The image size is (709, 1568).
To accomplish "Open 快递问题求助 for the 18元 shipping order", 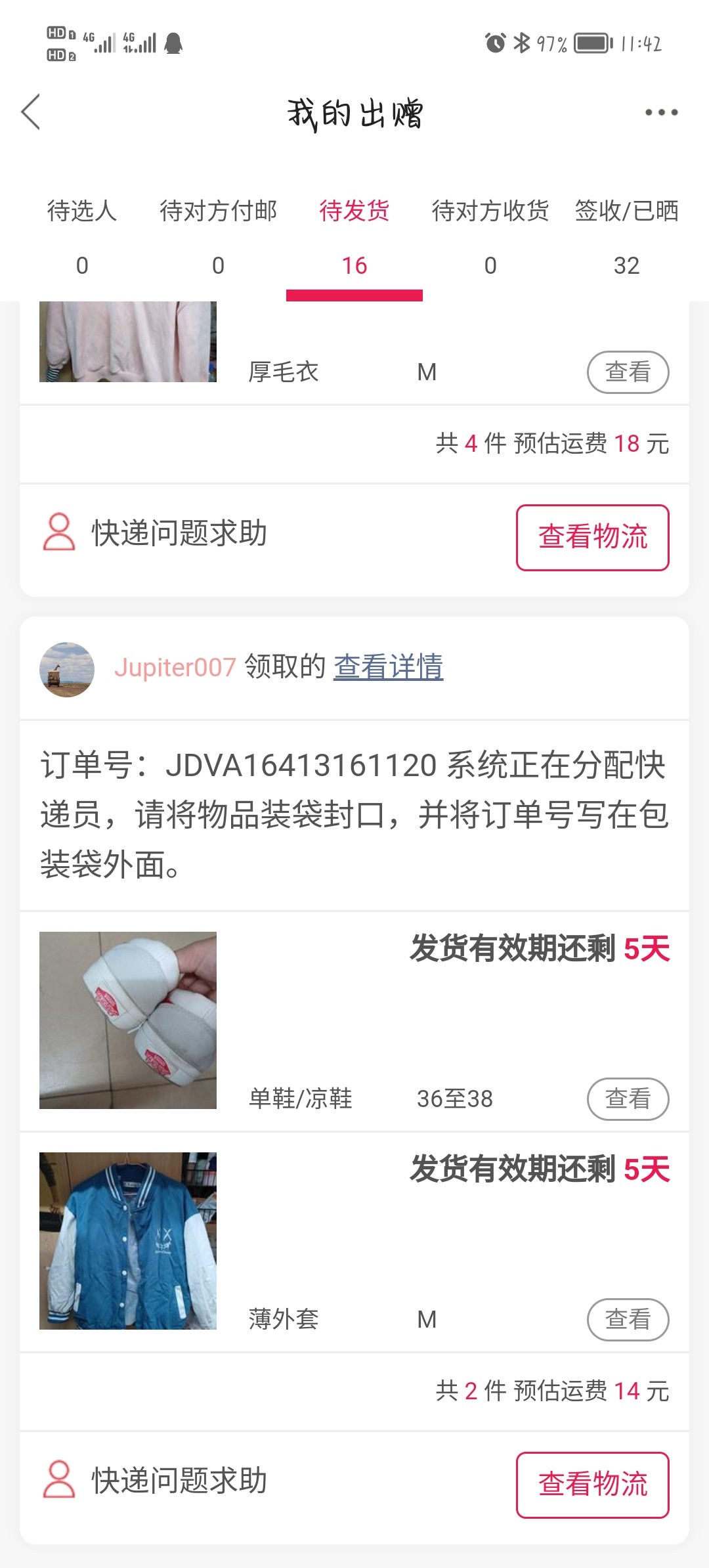I will tap(155, 533).
